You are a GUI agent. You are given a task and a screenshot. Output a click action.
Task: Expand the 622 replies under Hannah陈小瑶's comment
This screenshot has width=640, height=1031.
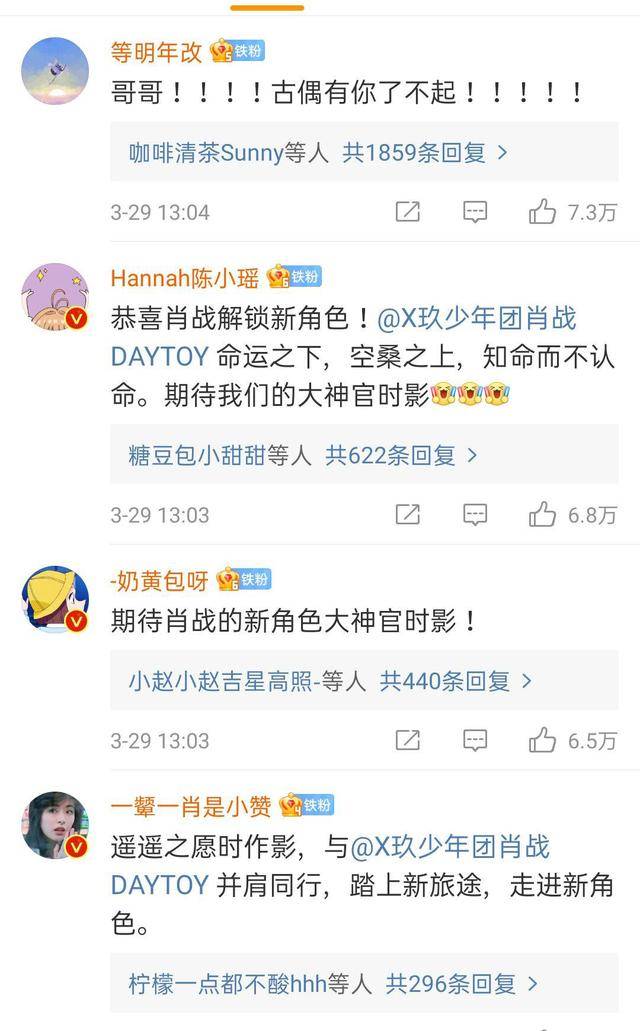click(303, 456)
